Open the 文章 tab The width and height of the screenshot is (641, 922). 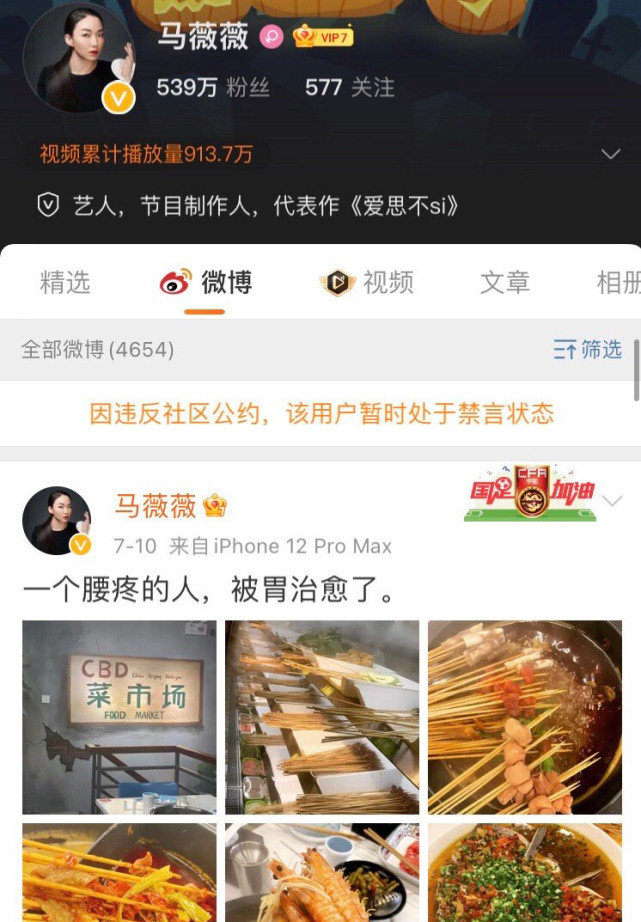pos(505,283)
